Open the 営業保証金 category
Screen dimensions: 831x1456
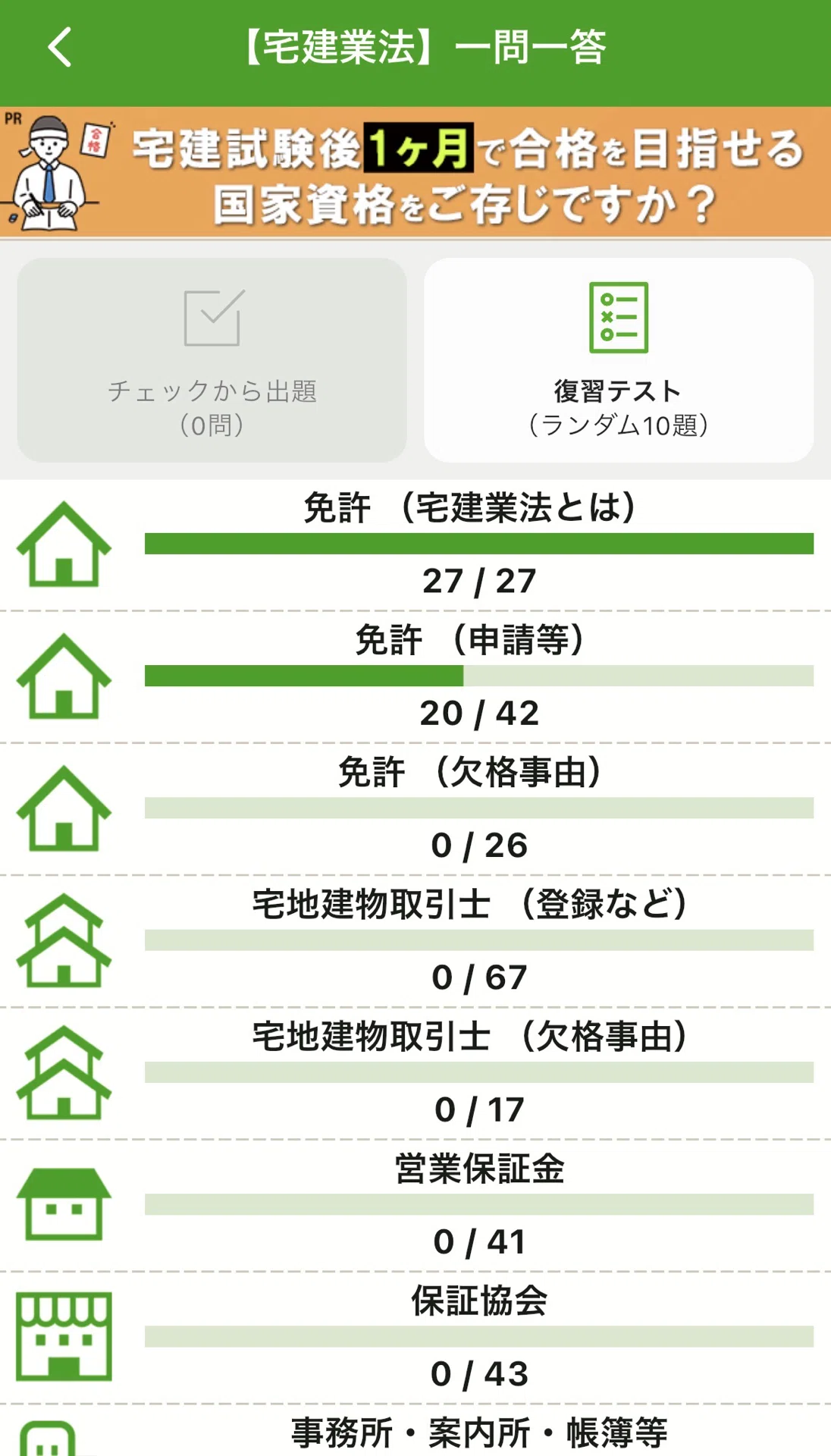coord(415,1206)
